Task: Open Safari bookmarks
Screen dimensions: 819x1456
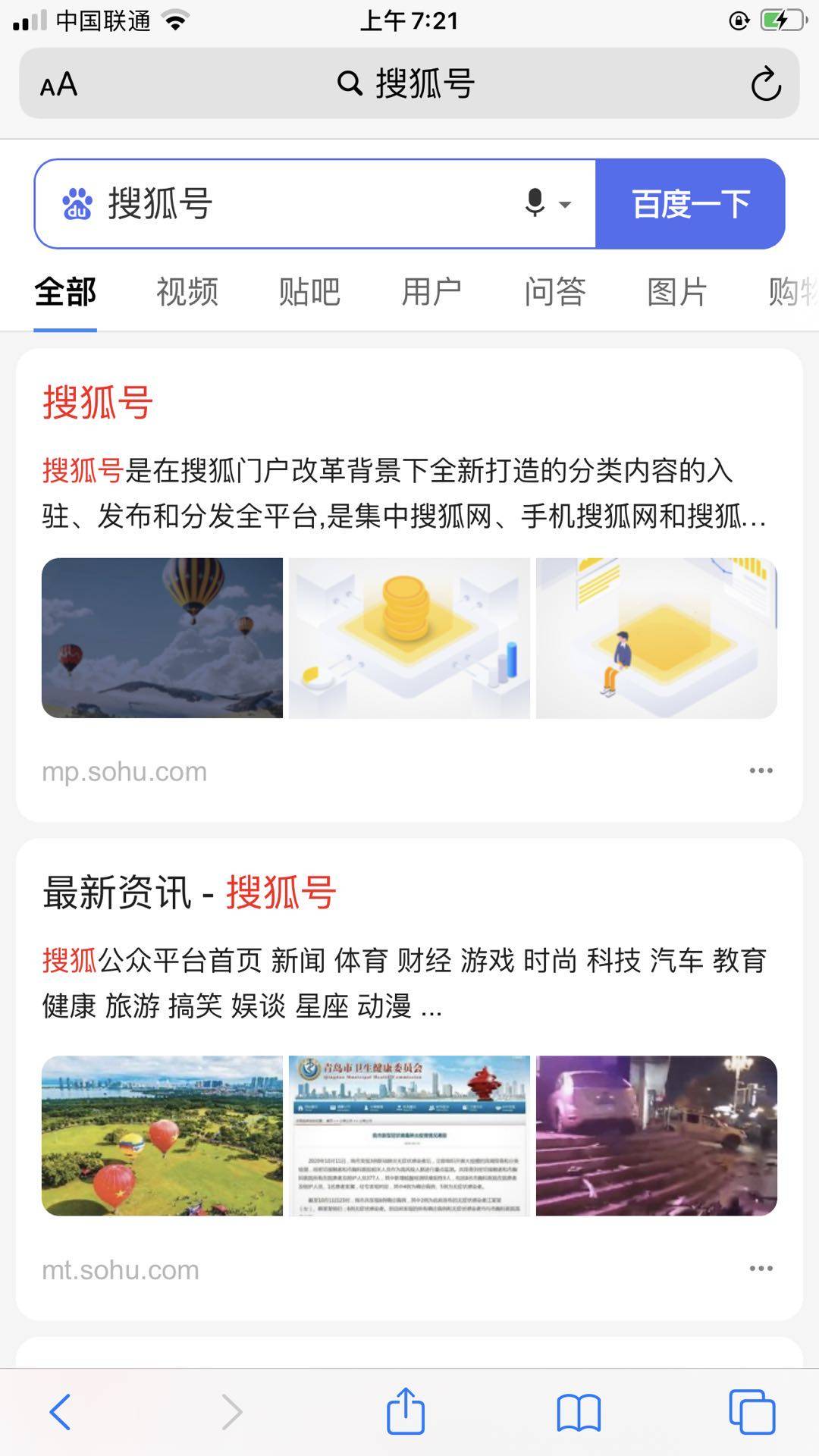Action: 579,1412
